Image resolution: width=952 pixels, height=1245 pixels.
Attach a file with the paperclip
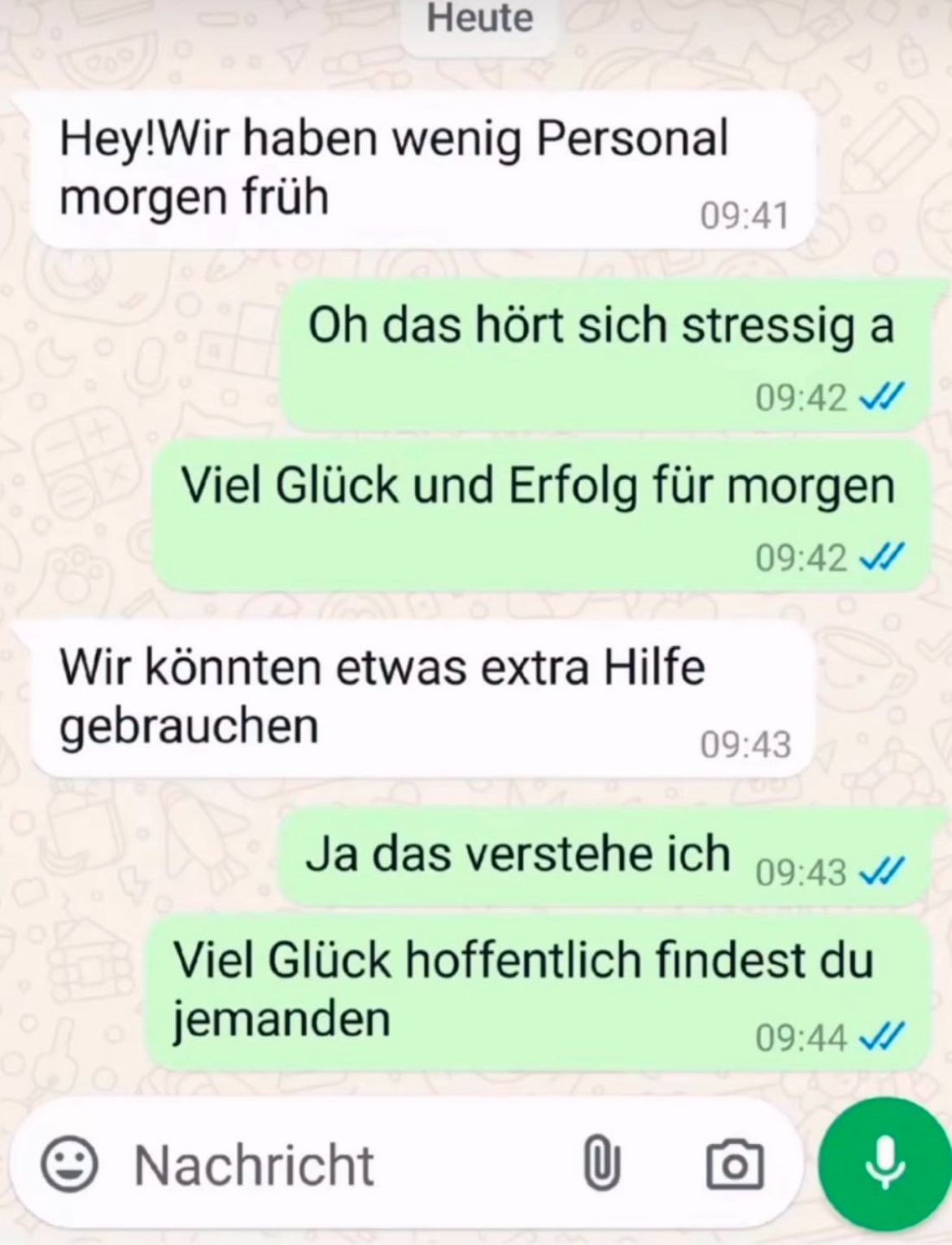(x=601, y=1165)
